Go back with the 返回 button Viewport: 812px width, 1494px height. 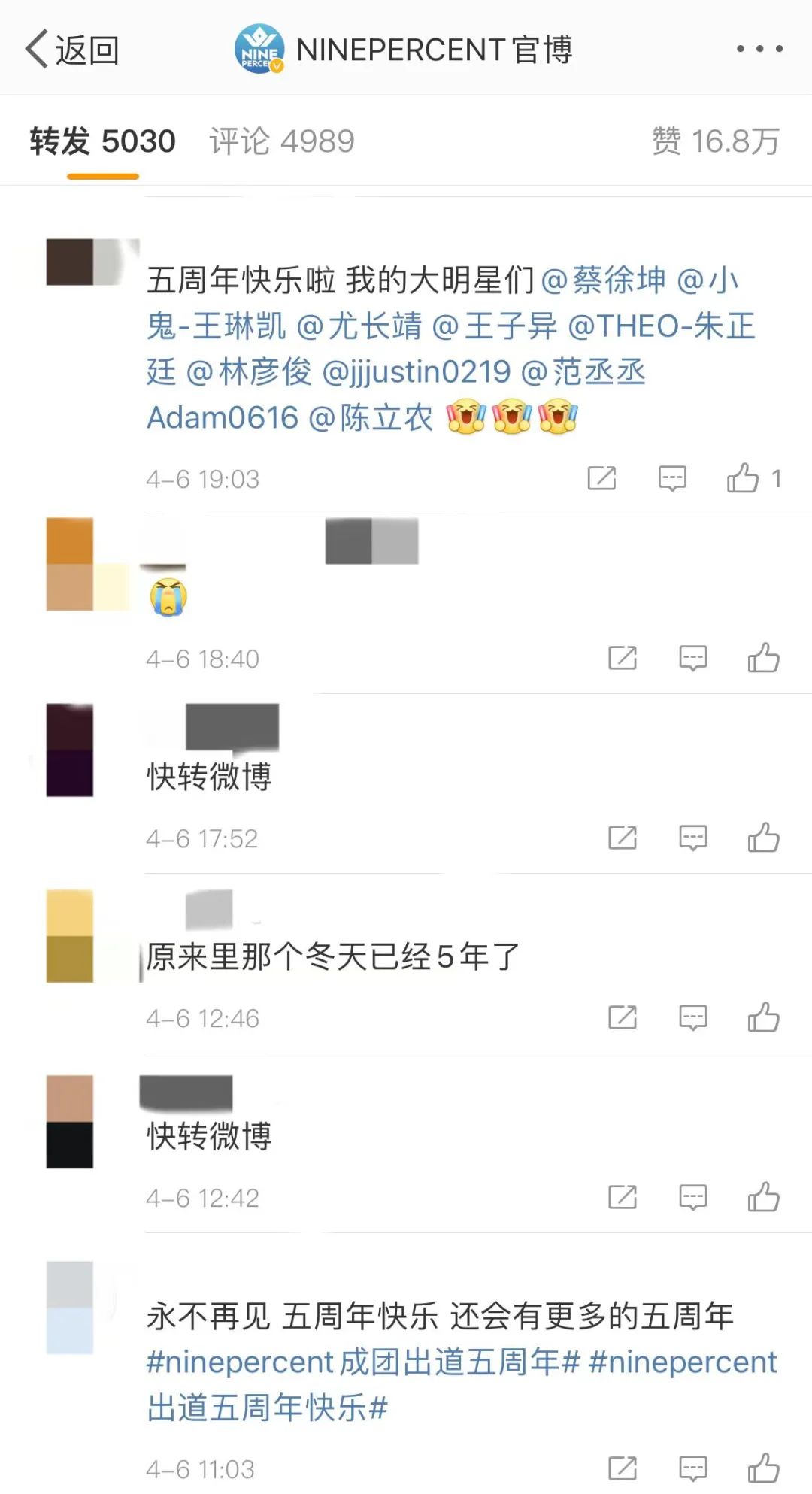(72, 50)
